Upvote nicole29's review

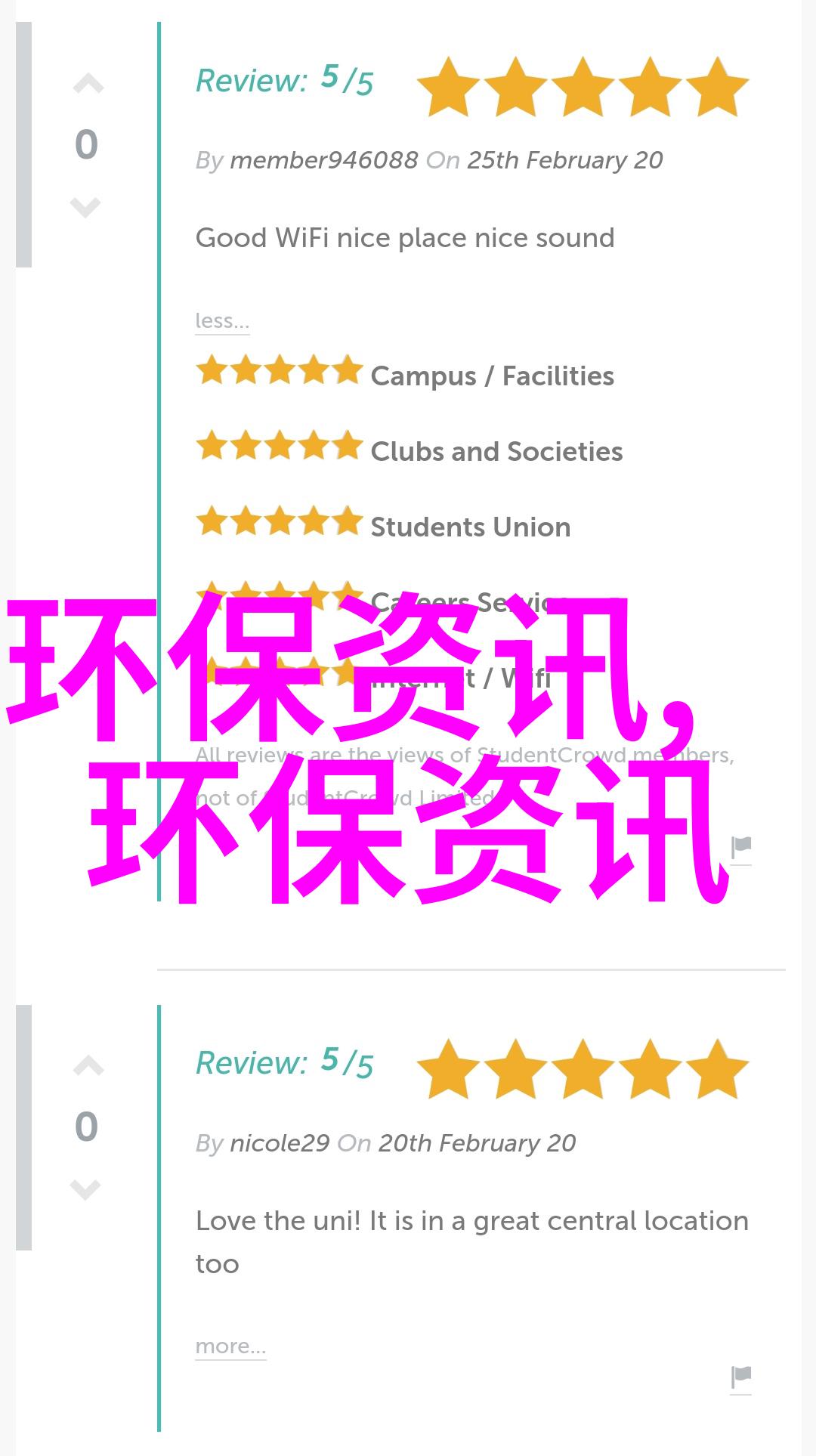coord(88,1066)
